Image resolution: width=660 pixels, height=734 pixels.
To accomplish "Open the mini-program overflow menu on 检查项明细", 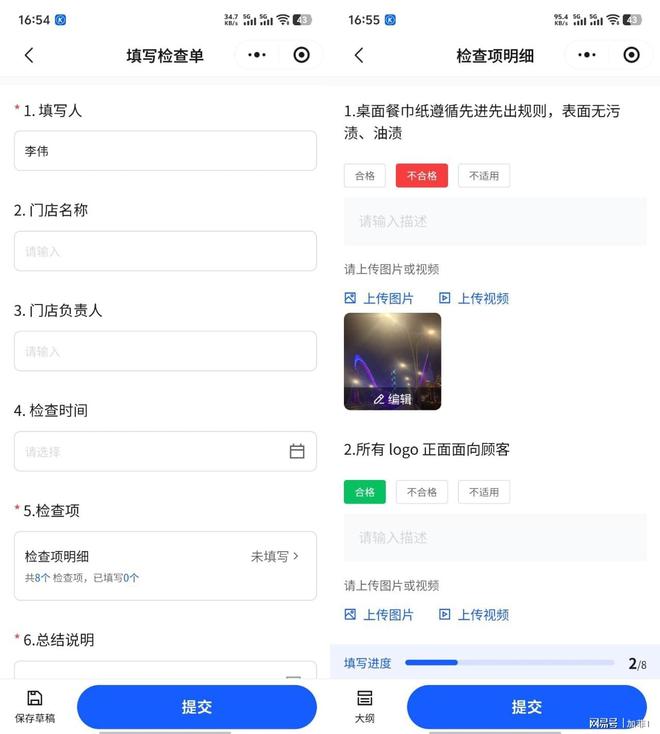I will 587,55.
